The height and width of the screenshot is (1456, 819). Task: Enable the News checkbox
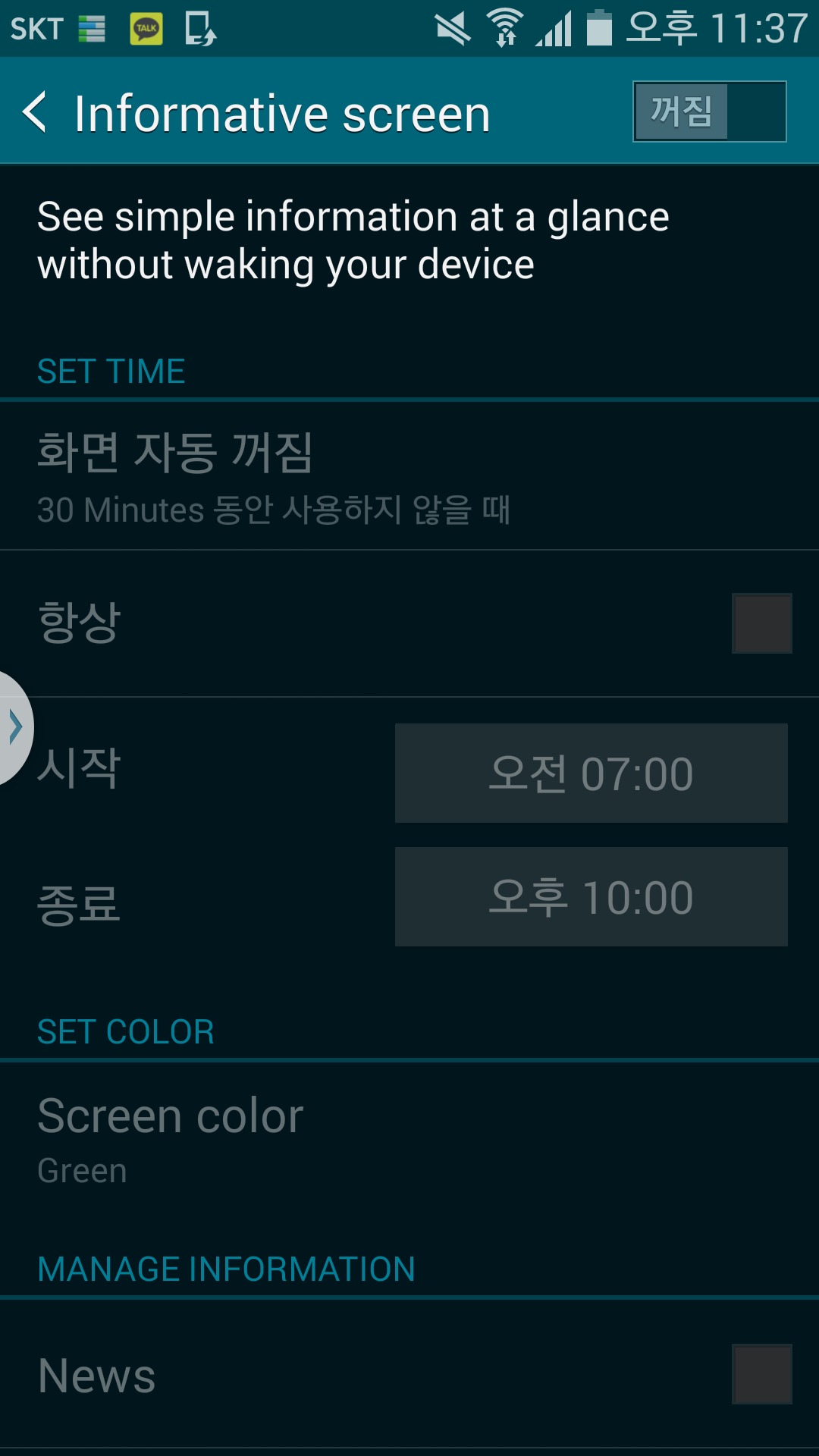(x=761, y=1374)
